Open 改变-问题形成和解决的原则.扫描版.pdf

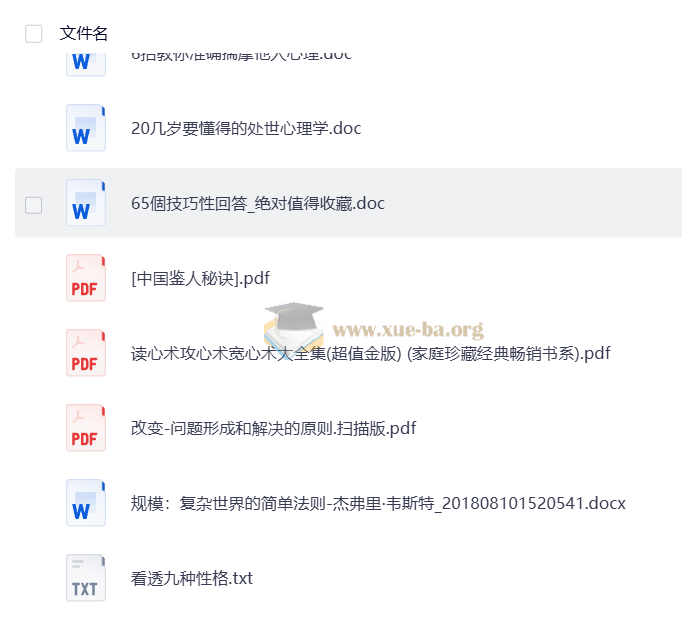pos(273,428)
